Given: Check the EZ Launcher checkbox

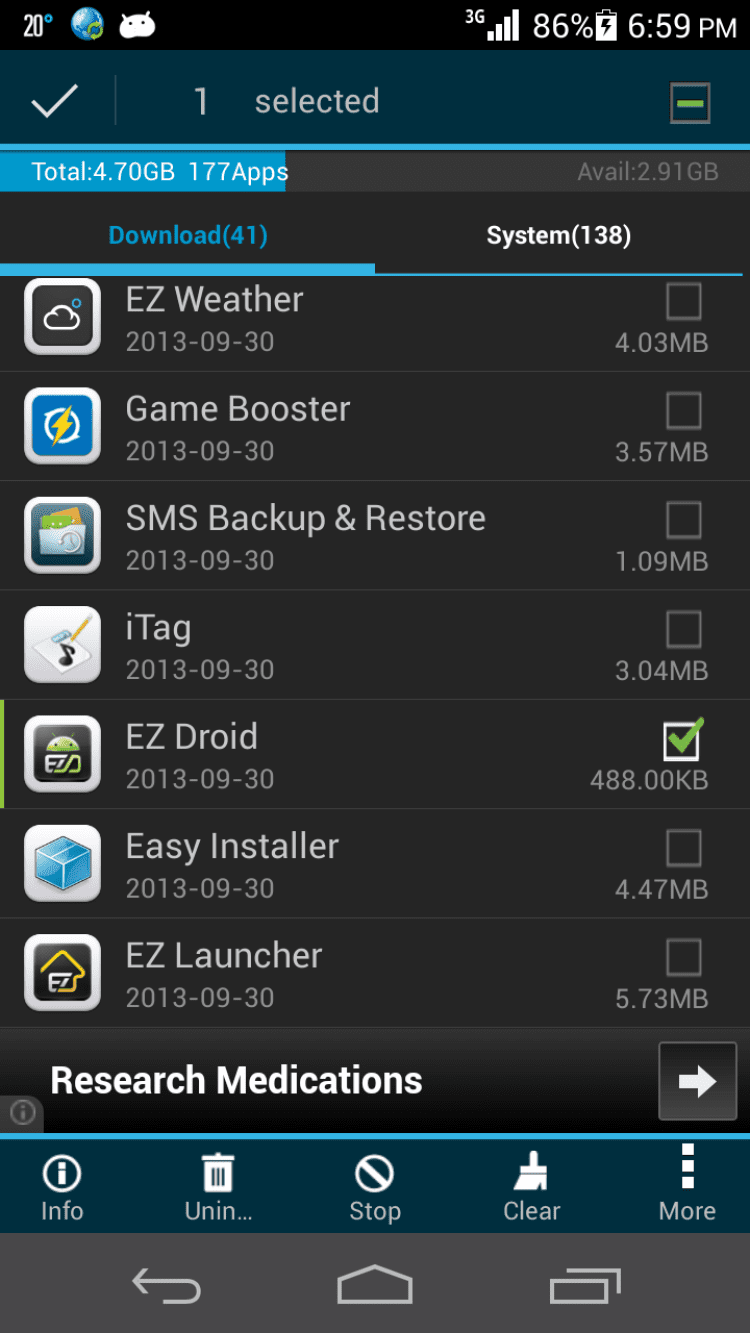Looking at the screenshot, I should (684, 957).
